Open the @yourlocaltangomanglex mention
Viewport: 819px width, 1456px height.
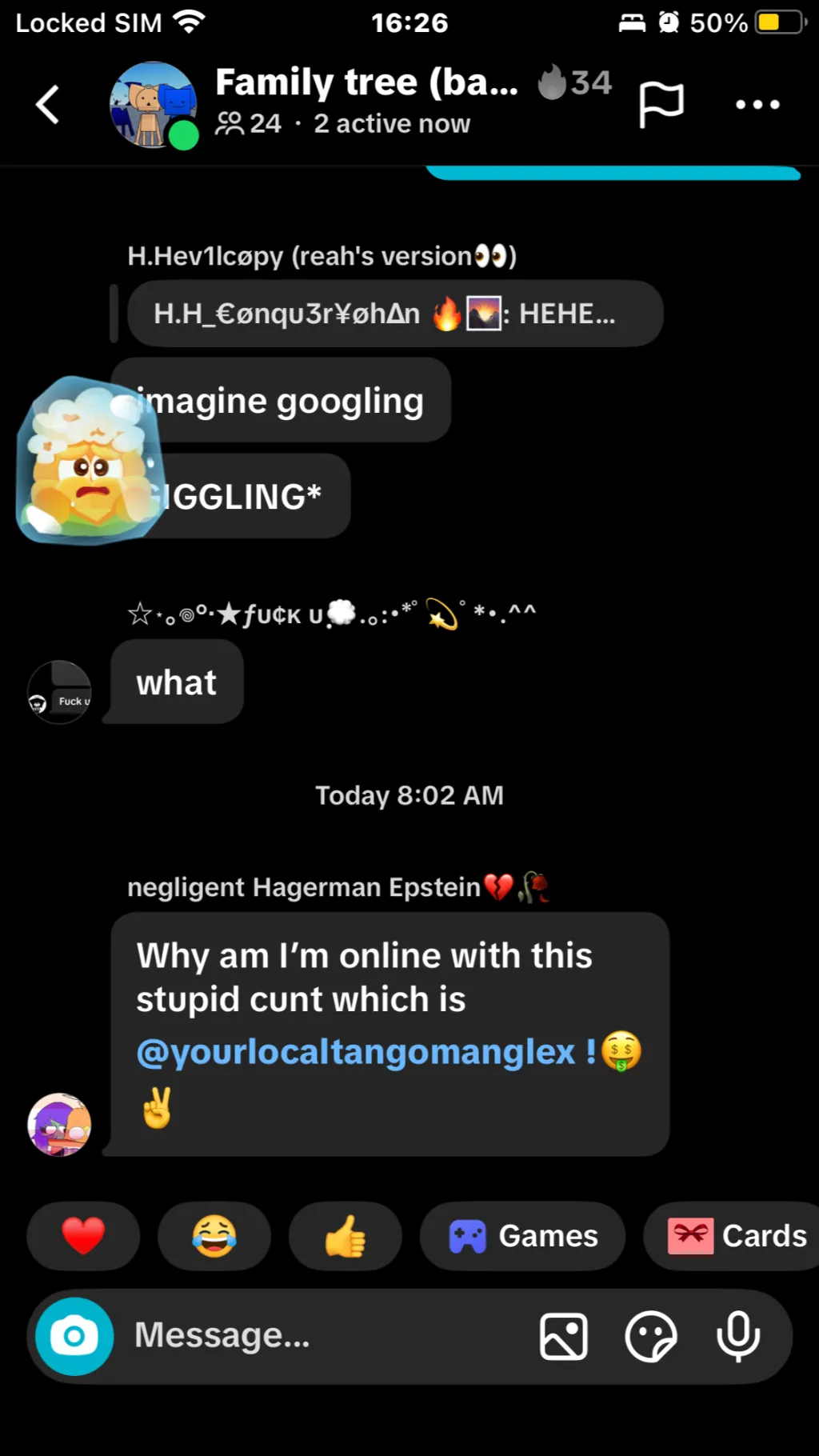pyautogui.click(x=355, y=1052)
